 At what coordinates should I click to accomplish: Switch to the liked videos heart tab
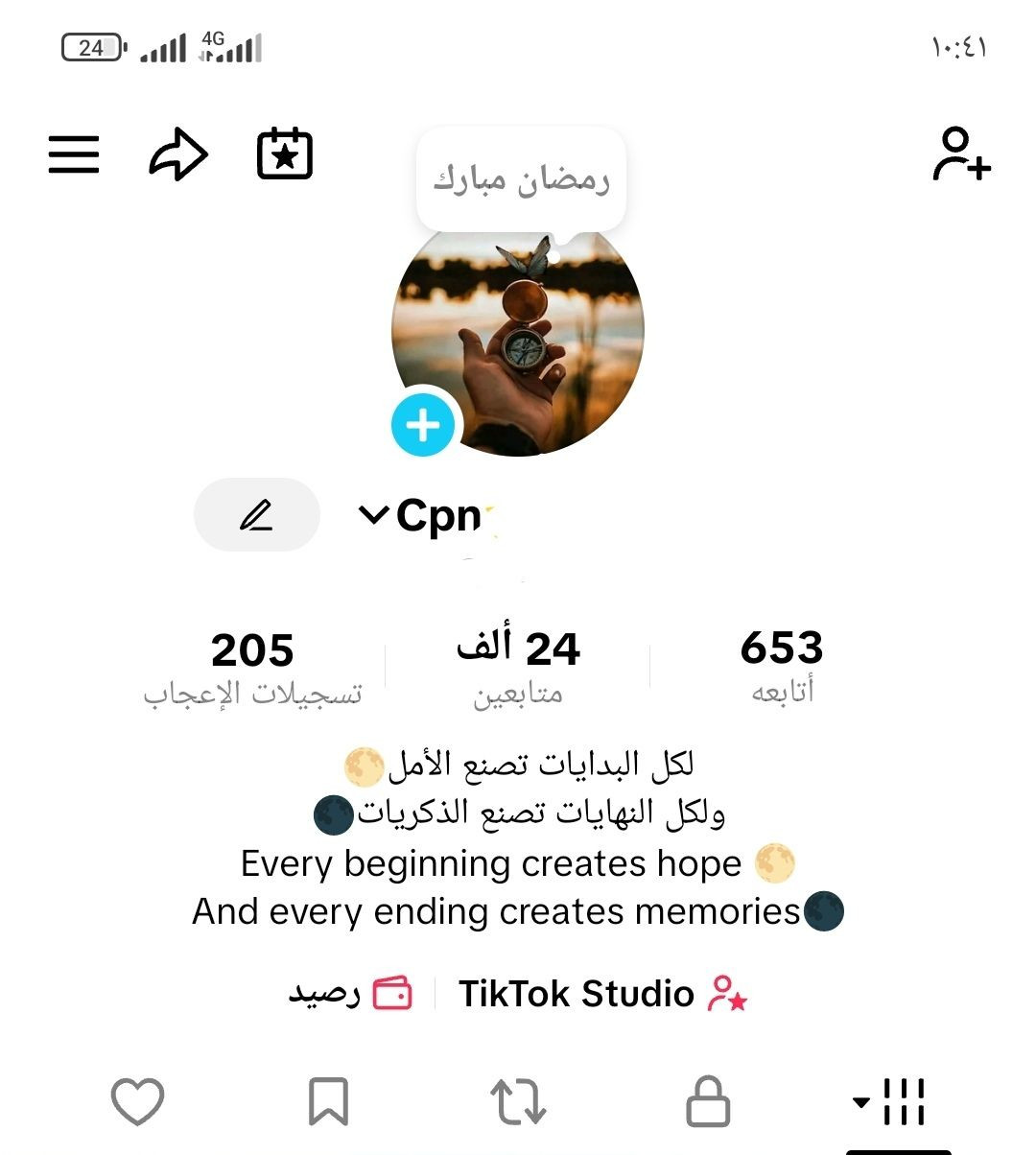click(x=138, y=1101)
